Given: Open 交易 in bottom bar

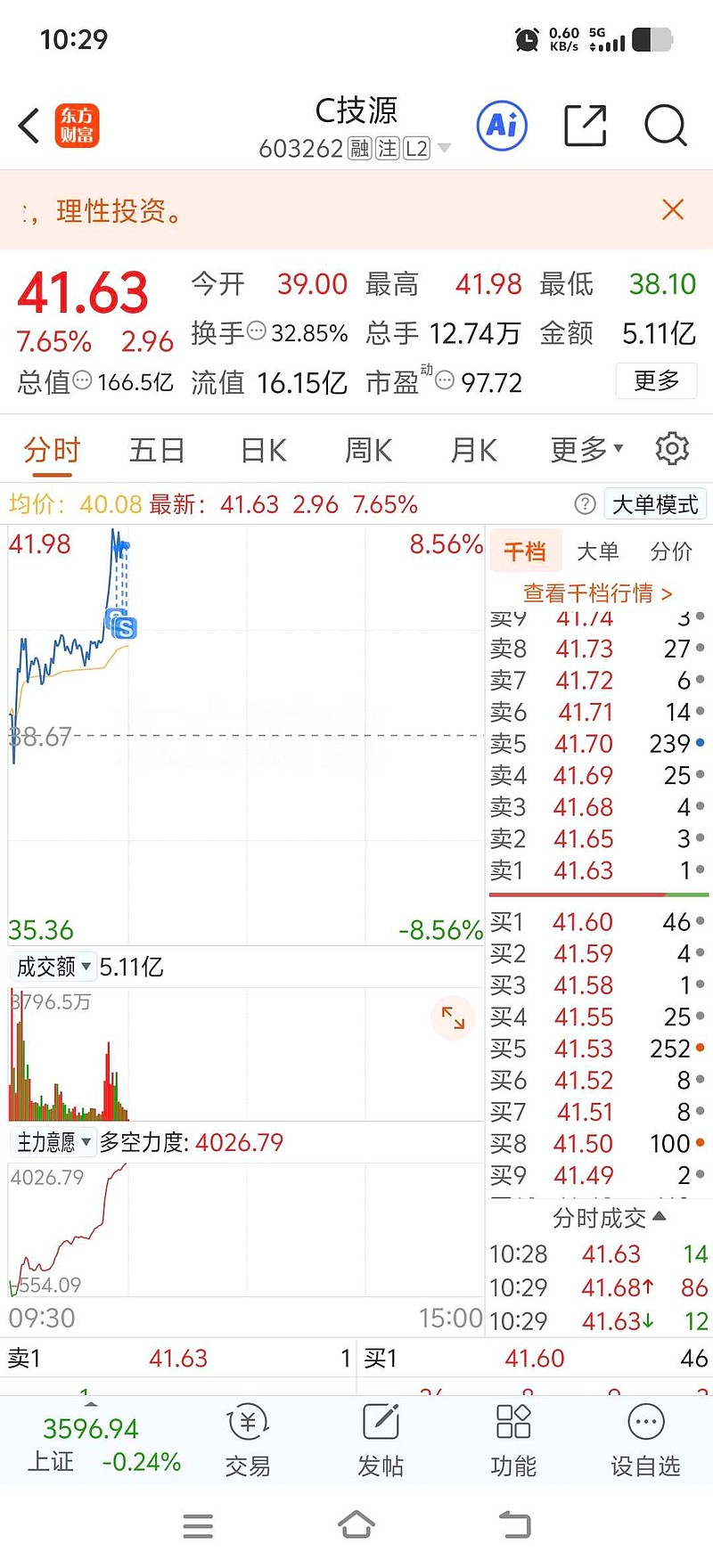Looking at the screenshot, I should coord(248,1441).
